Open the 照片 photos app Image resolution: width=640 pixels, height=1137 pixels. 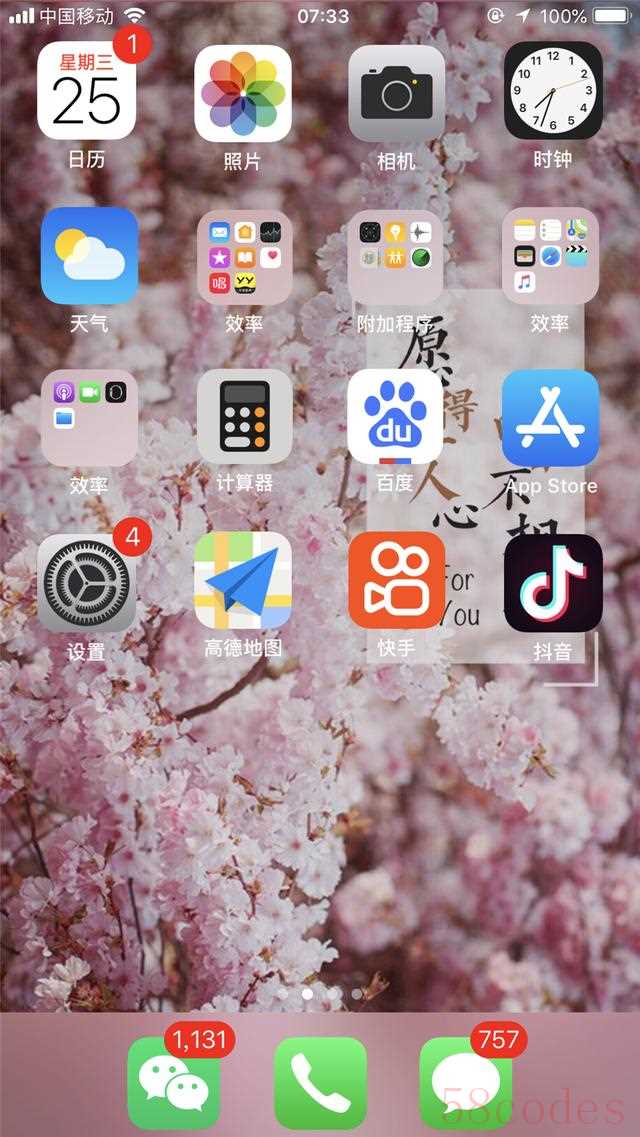(242, 92)
